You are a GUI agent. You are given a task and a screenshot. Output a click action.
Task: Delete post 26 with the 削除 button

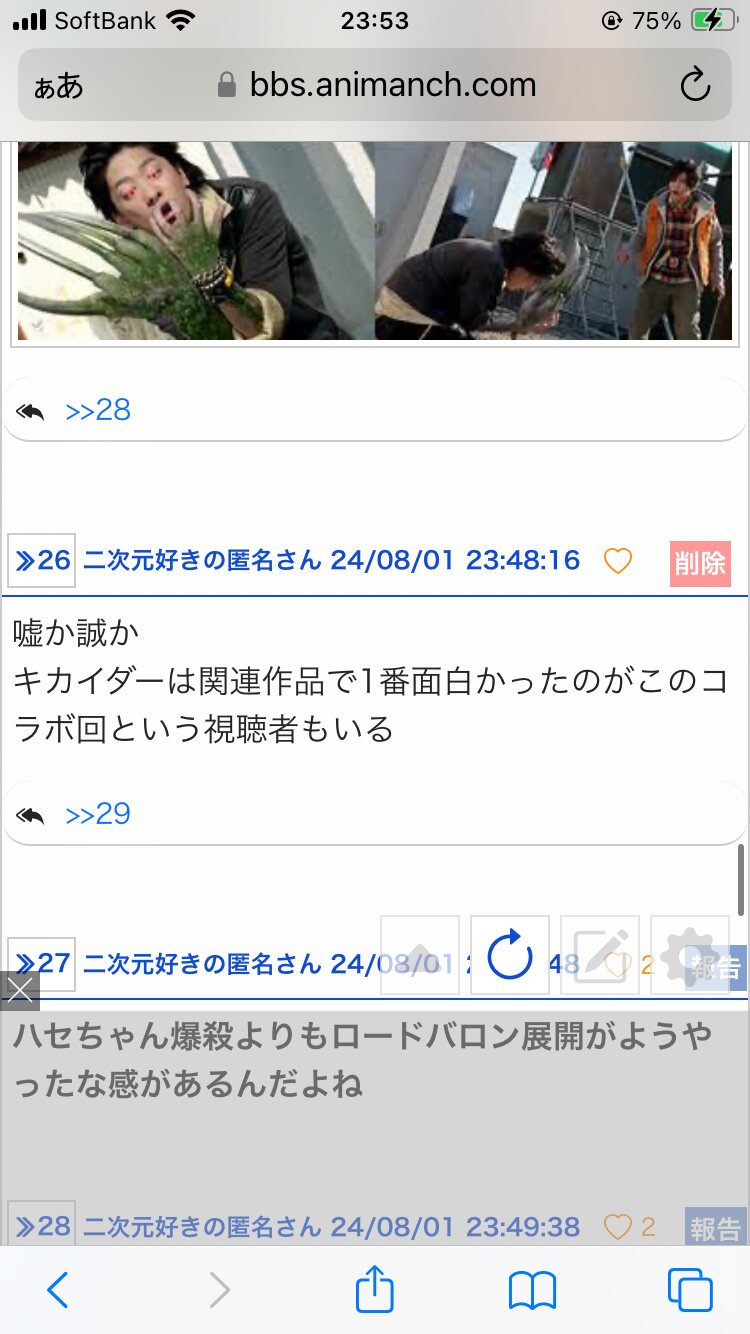pos(700,563)
